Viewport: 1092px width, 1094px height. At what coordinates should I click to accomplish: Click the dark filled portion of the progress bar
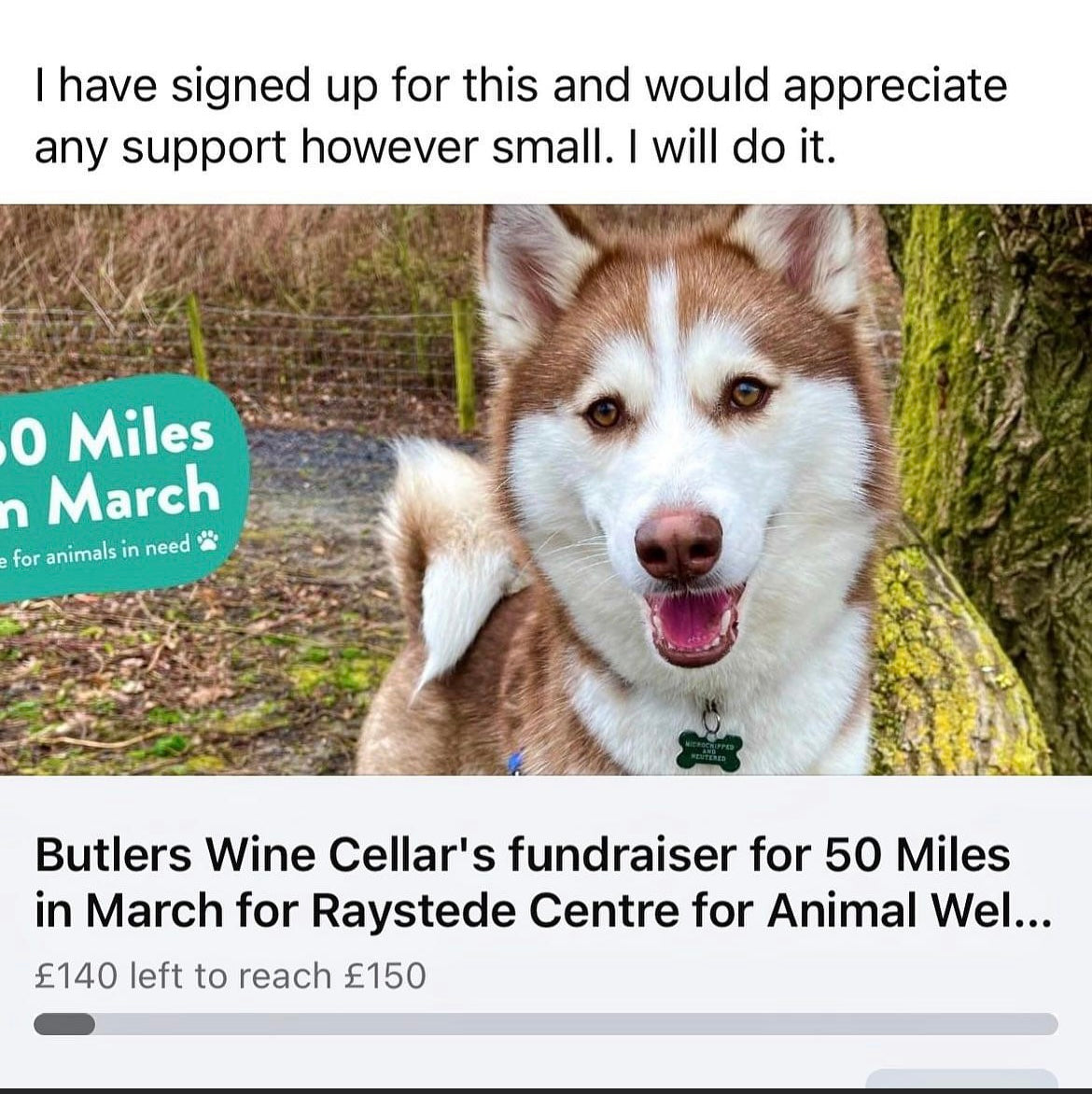tap(63, 1027)
